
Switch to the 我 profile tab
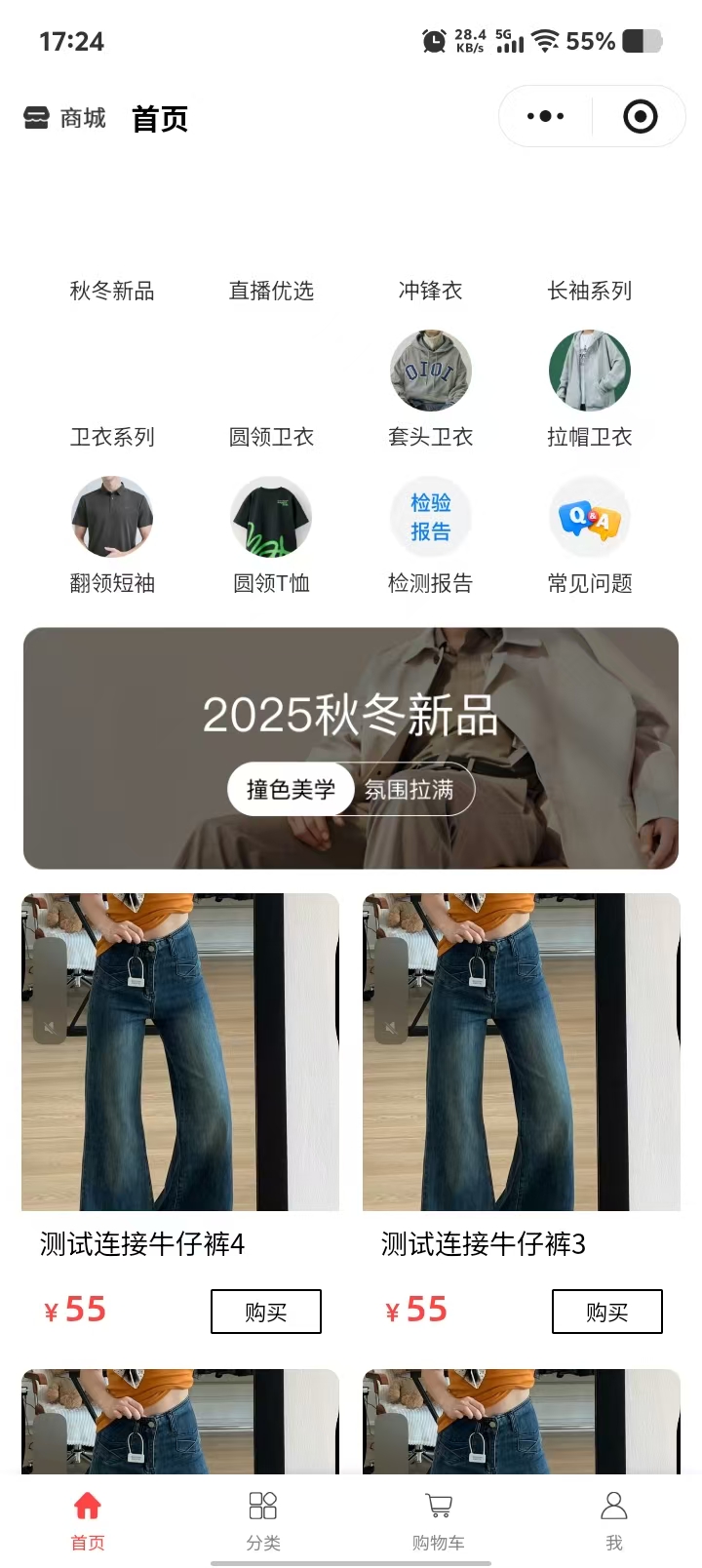[x=613, y=1519]
